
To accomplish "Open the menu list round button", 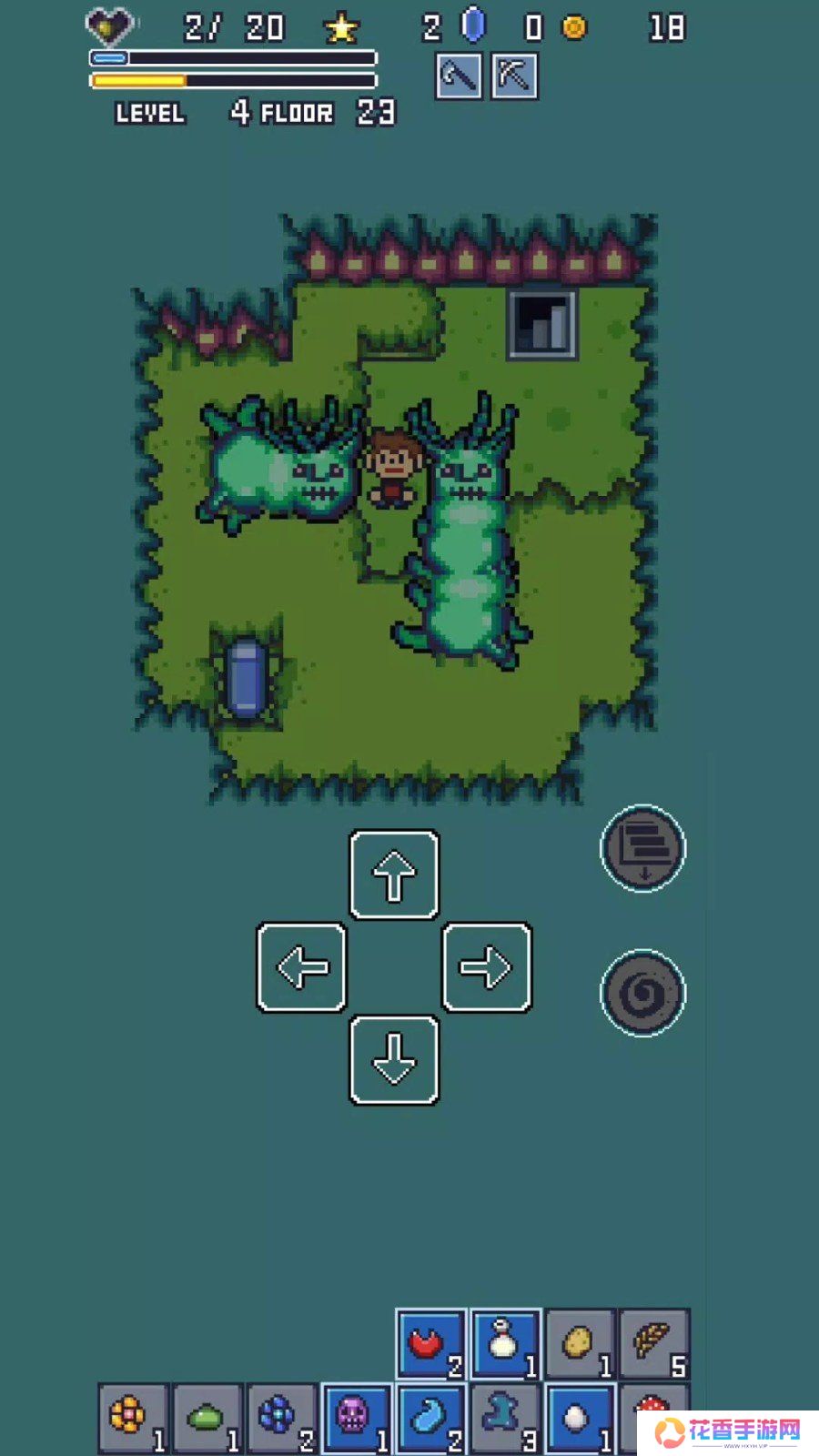I will pyautogui.click(x=642, y=848).
